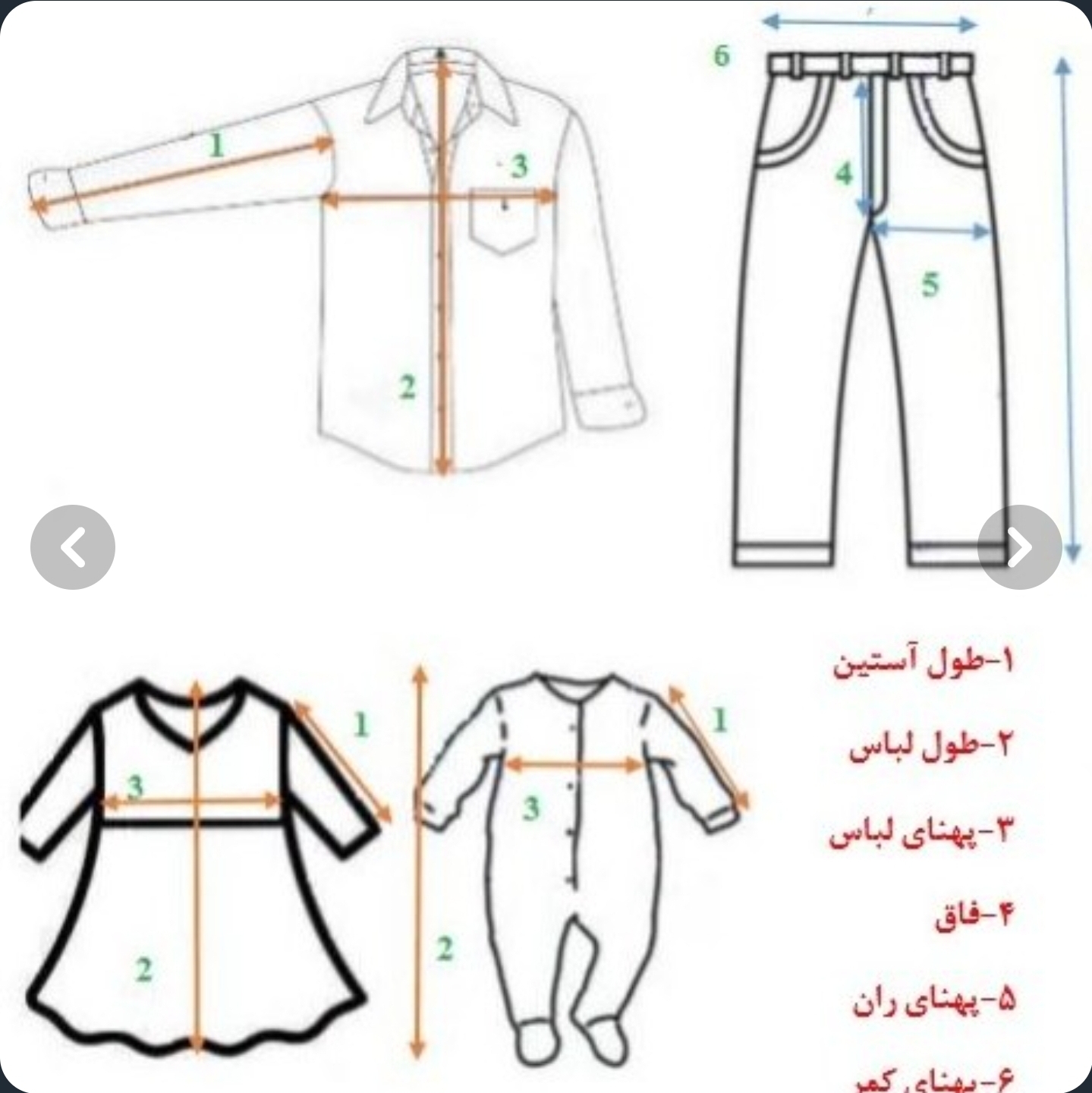Viewport: 1092px width, 1093px height.
Task: Go to the next image
Action: [x=1019, y=547]
